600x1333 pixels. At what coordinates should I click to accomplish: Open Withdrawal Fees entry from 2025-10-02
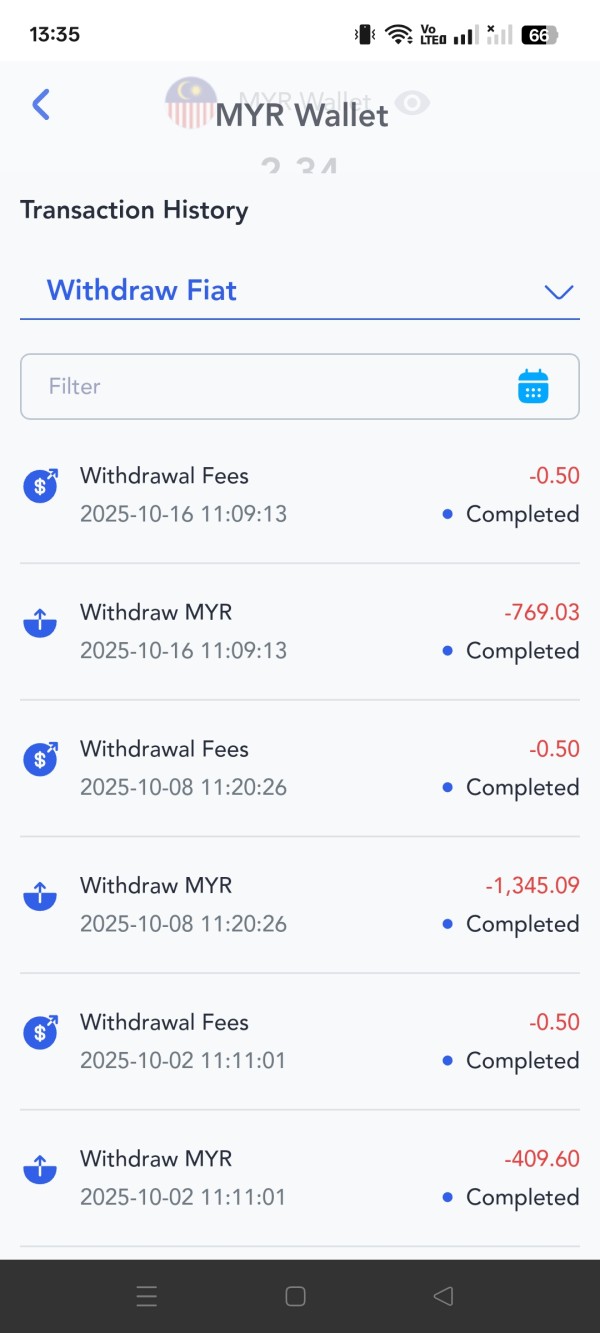(300, 1041)
